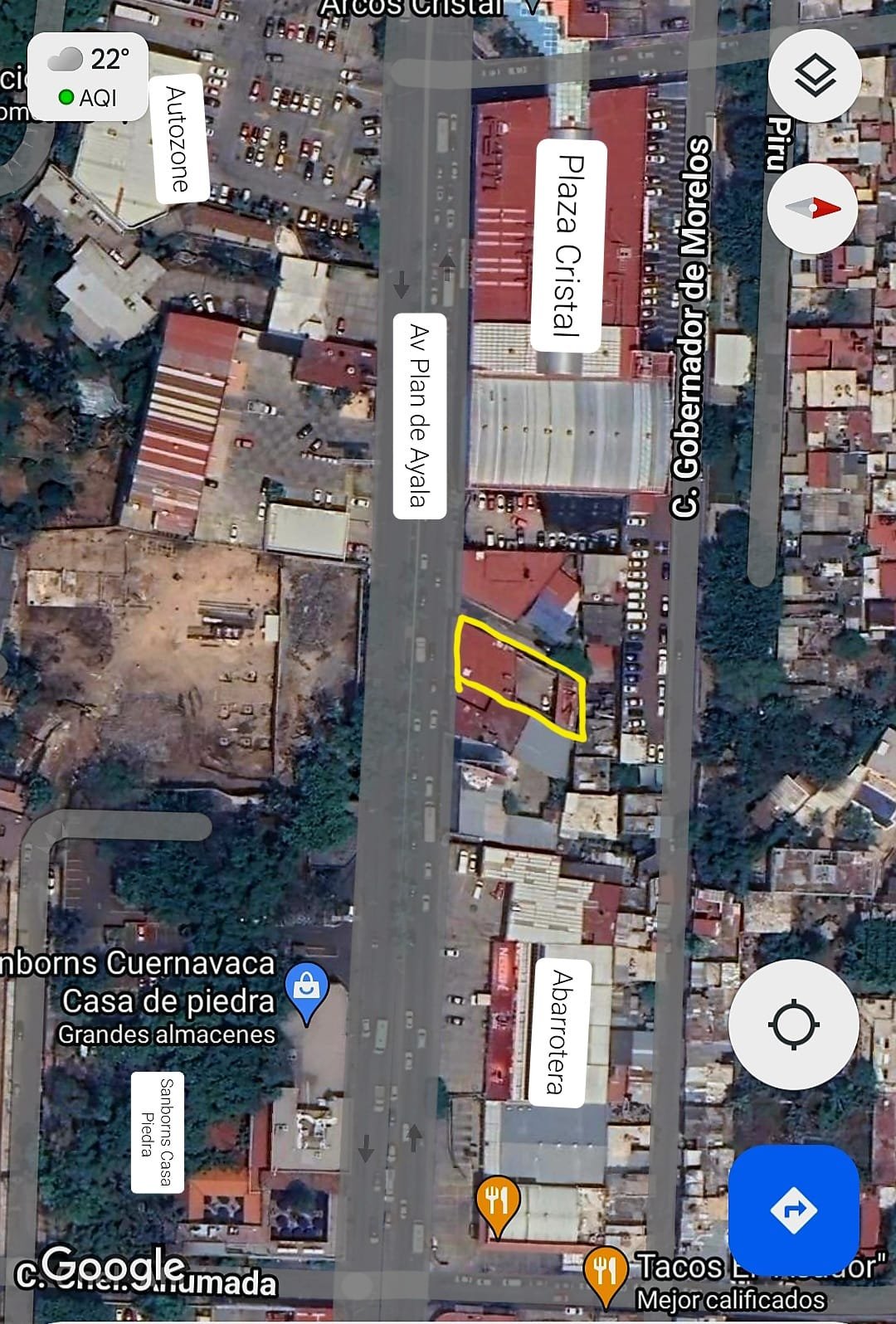Viewport: 896px width, 1324px height.
Task: Open the Plaza Cristal place label
Action: [571, 246]
